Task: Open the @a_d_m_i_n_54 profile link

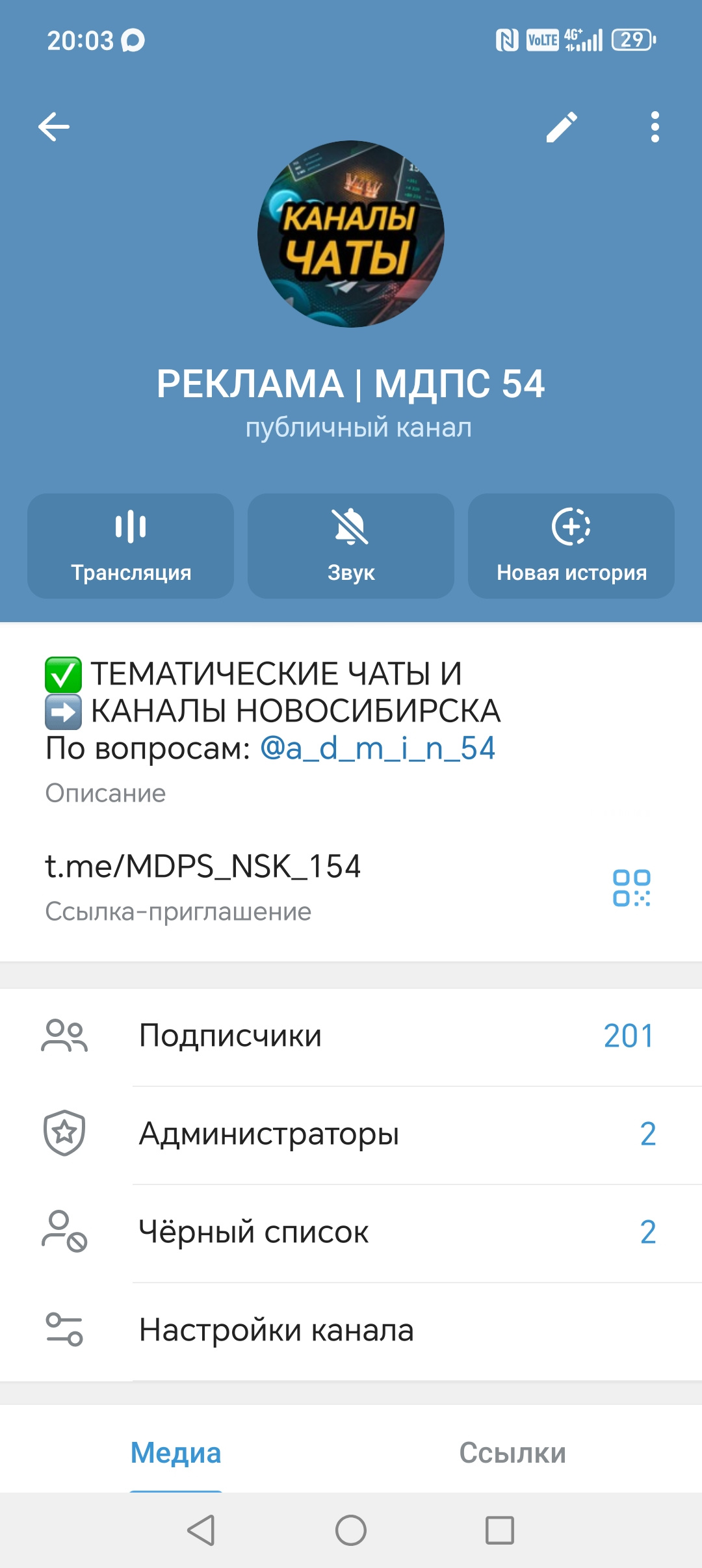Action: [x=378, y=748]
